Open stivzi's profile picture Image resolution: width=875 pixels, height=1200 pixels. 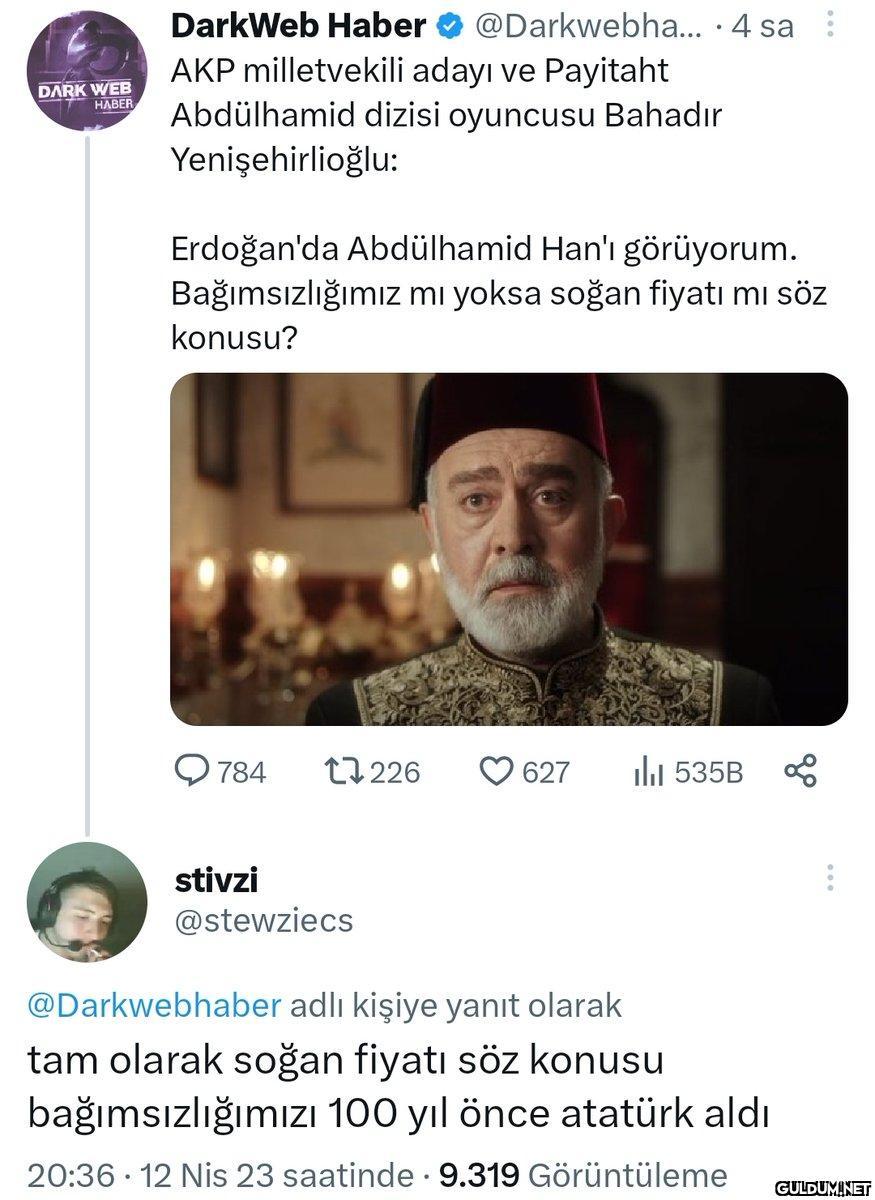[x=87, y=901]
